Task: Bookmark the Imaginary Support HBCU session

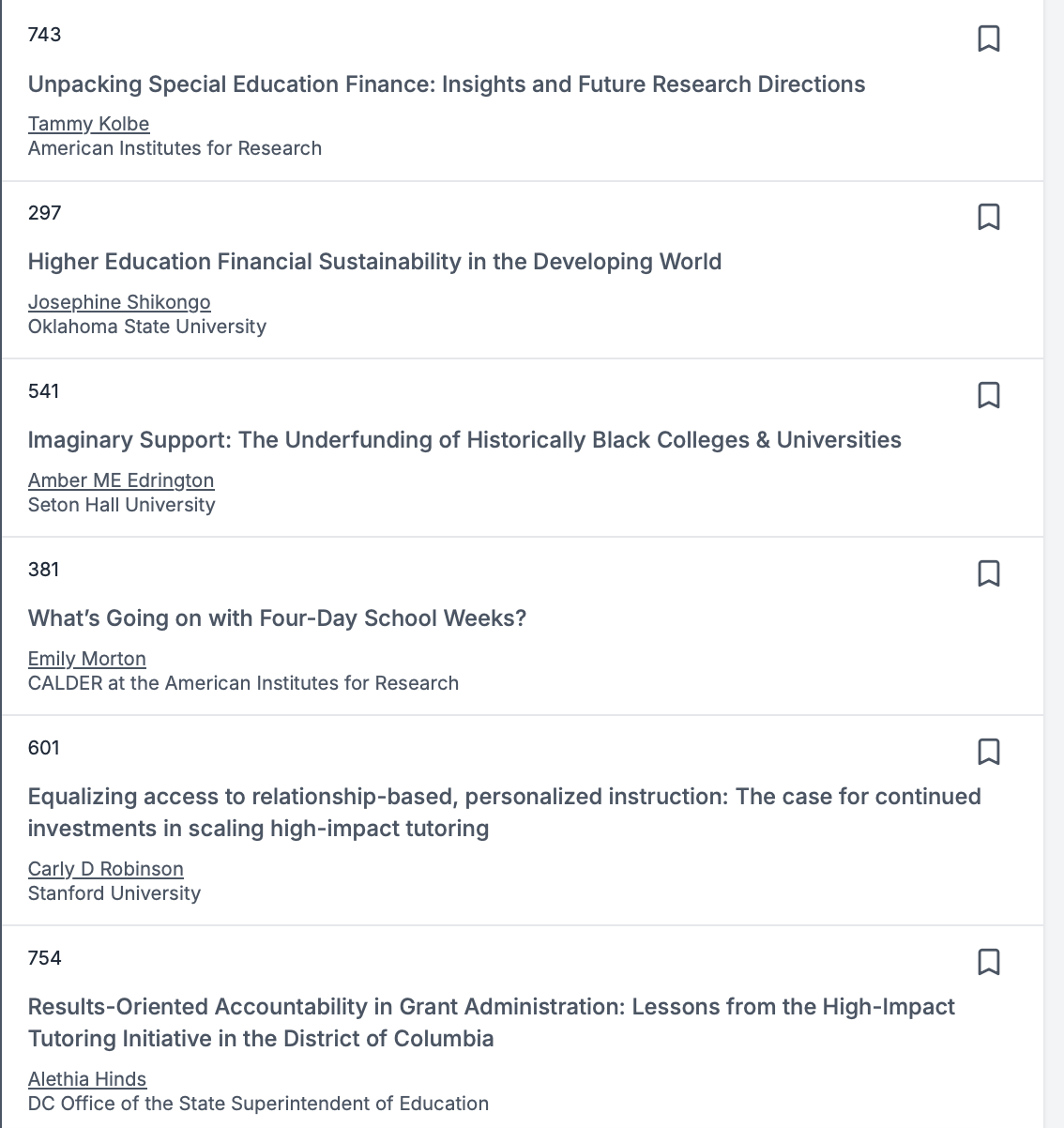Action: click(988, 396)
